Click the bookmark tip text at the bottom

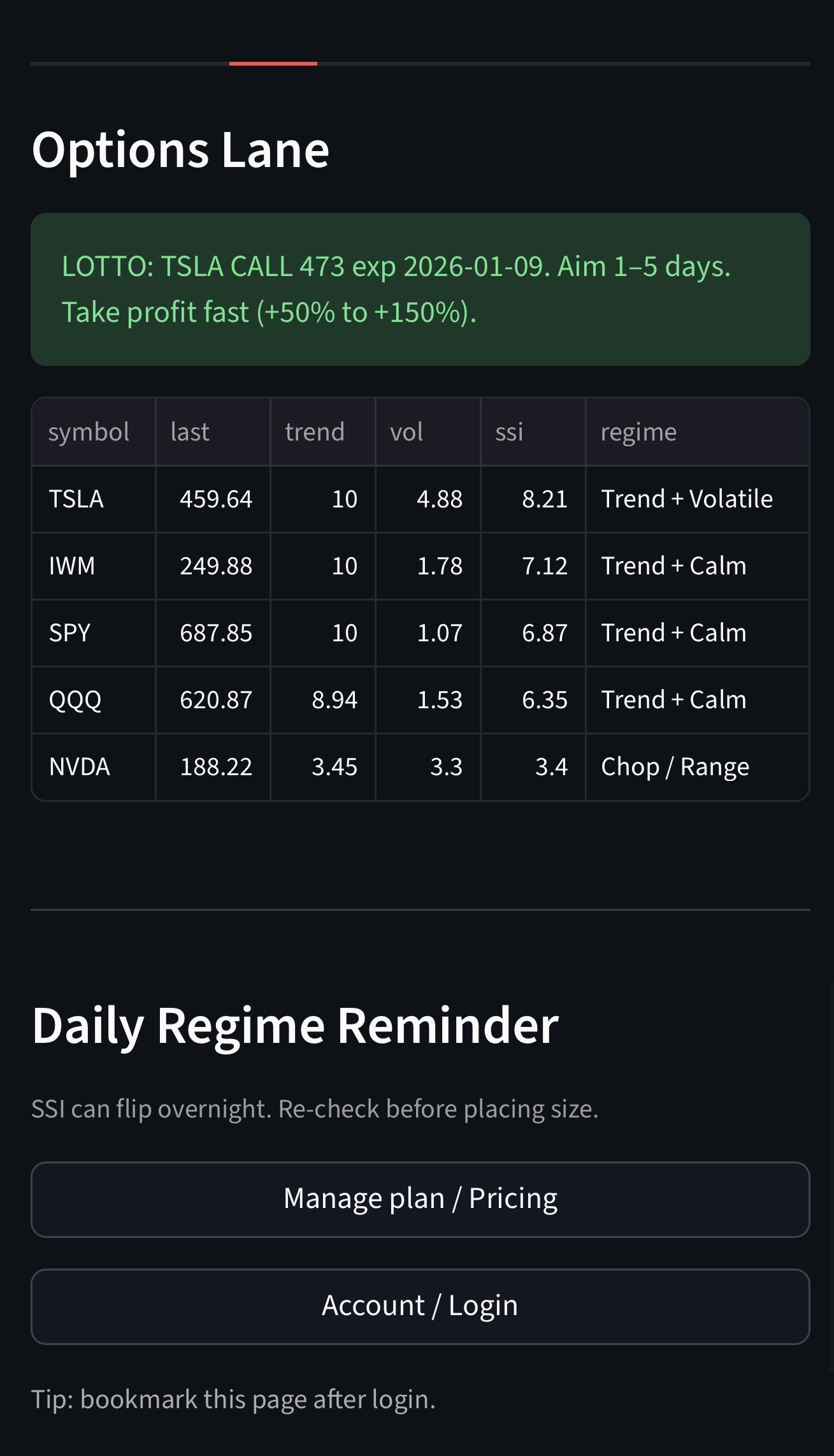point(233,1399)
